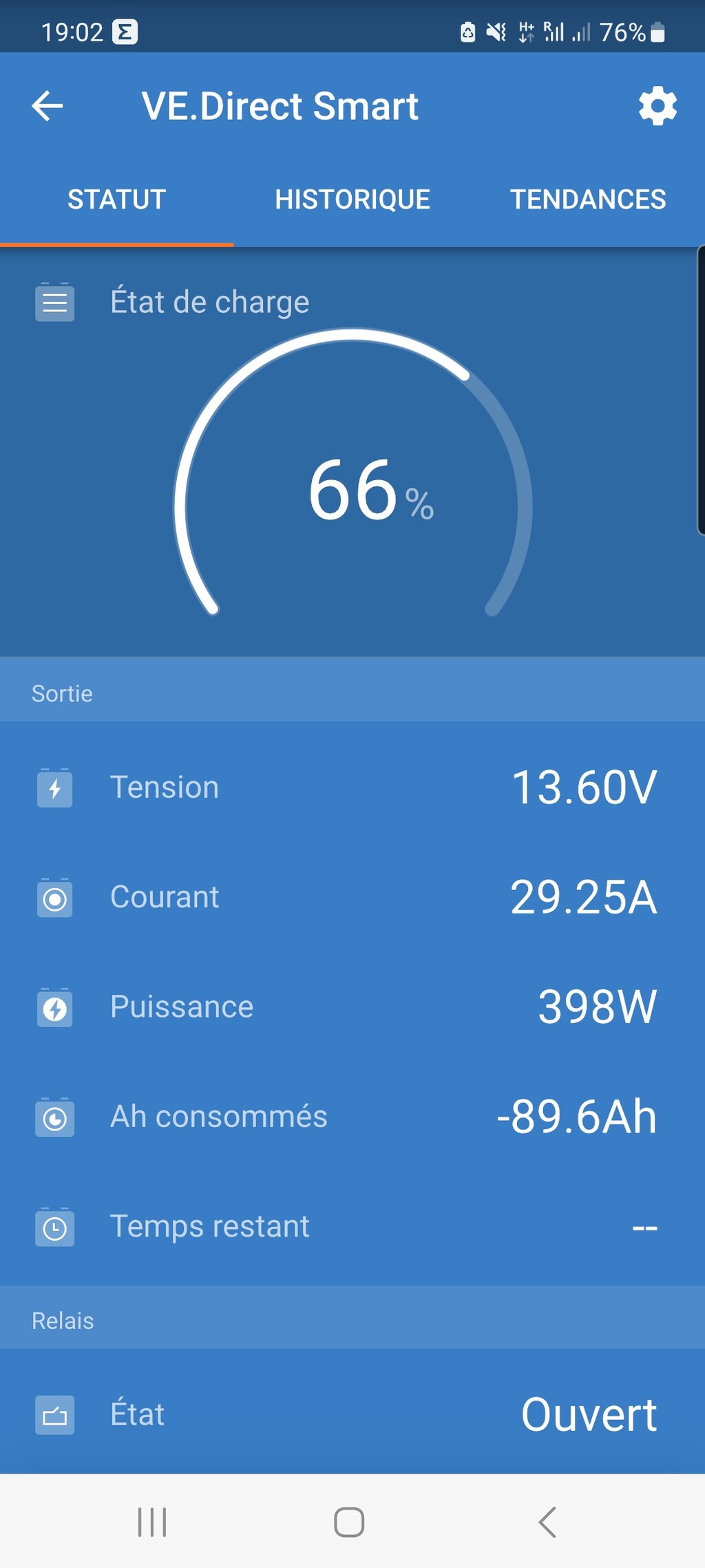This screenshot has width=705, height=1568.
Task: Open the settings gear
Action: [x=657, y=106]
